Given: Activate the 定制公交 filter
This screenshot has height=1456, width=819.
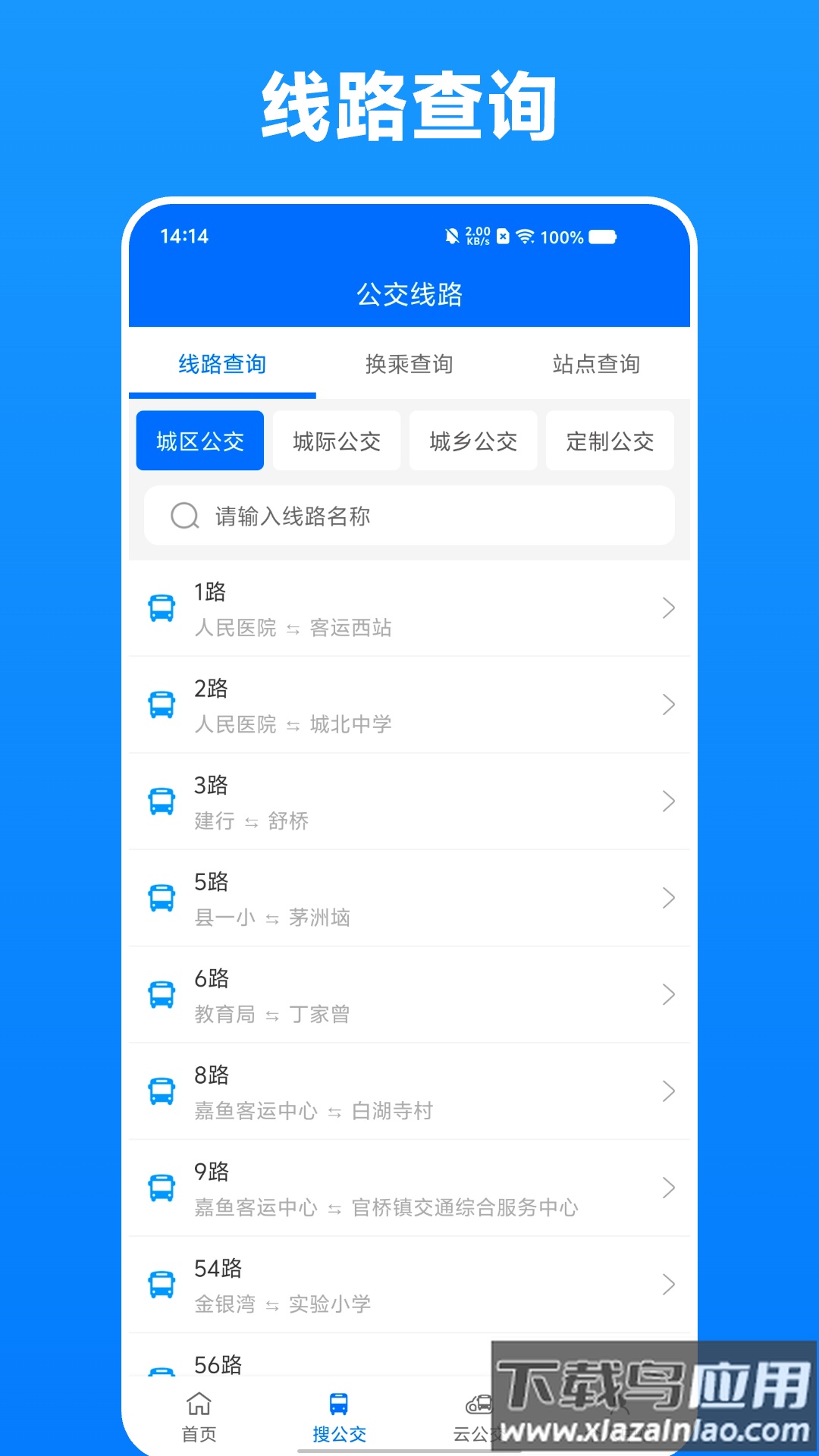Looking at the screenshot, I should tap(610, 441).
